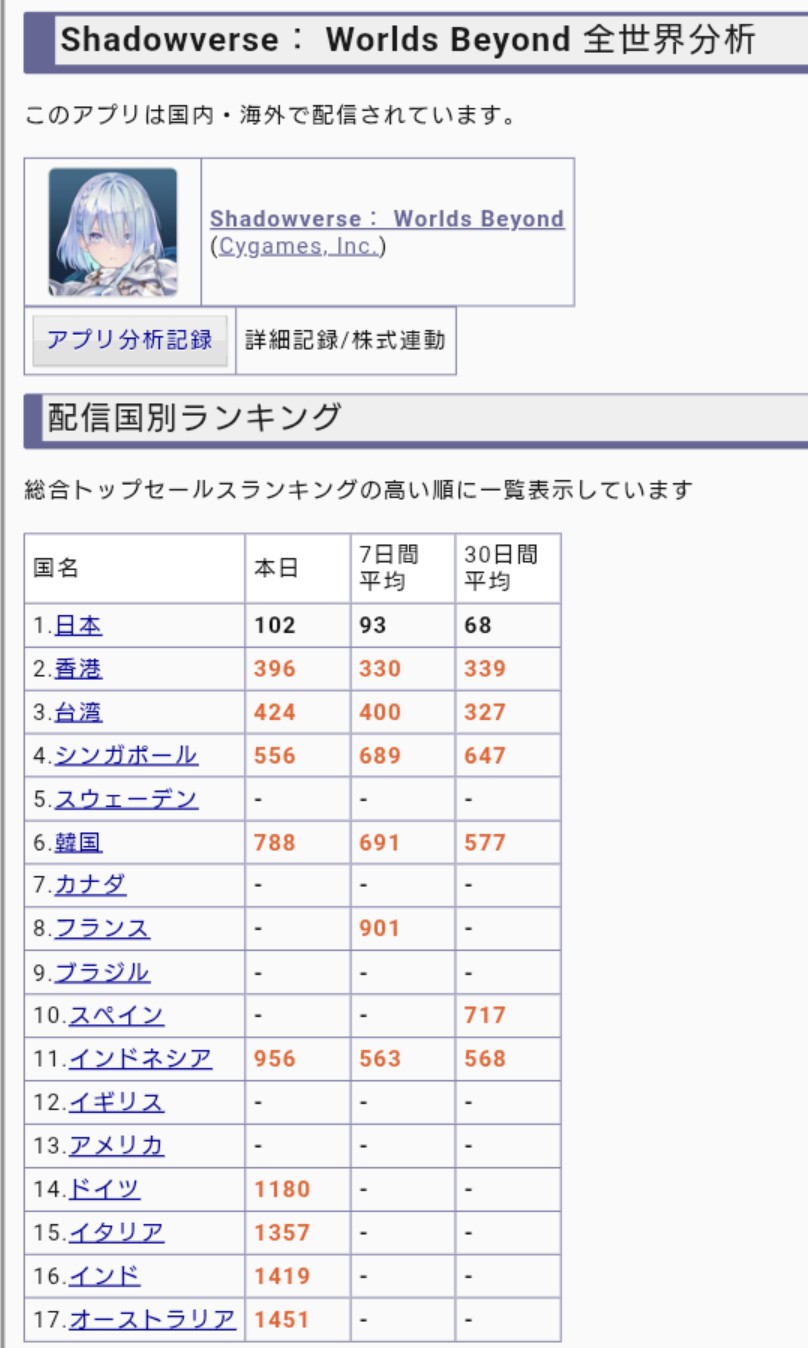Open the スウェーデン country link

[x=126, y=800]
